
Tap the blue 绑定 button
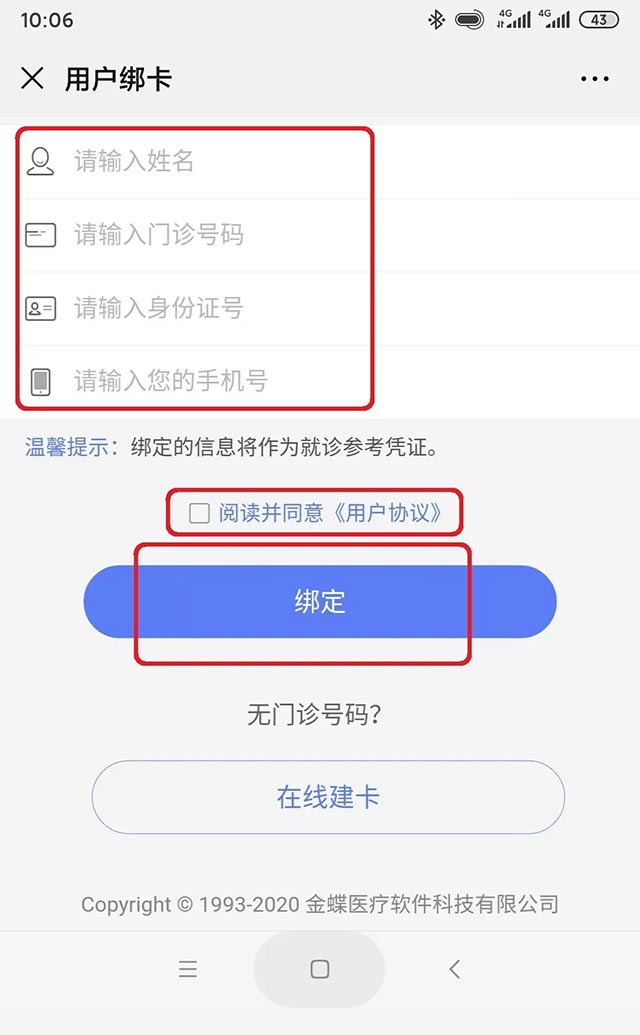[319, 601]
